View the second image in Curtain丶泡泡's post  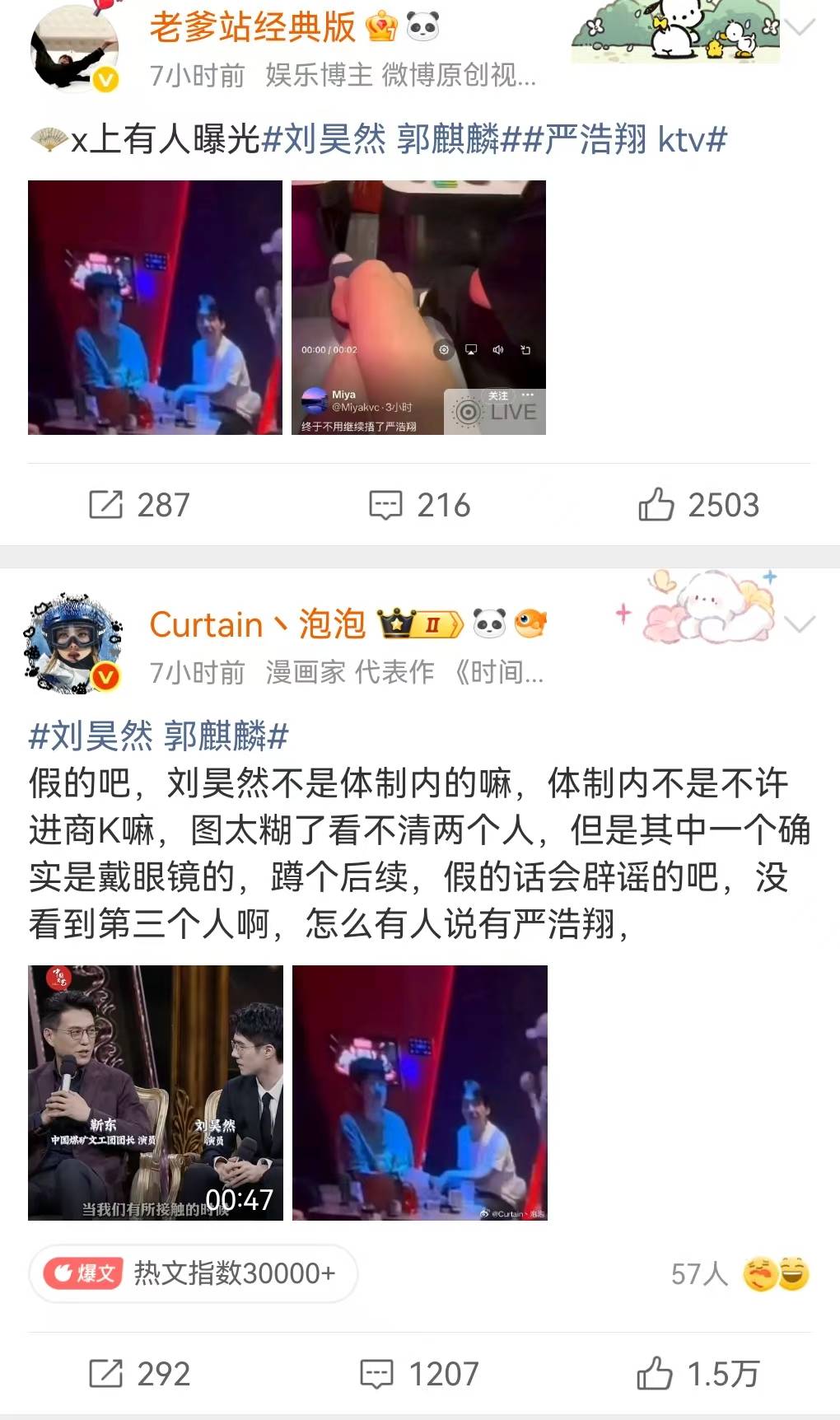pos(420,1092)
